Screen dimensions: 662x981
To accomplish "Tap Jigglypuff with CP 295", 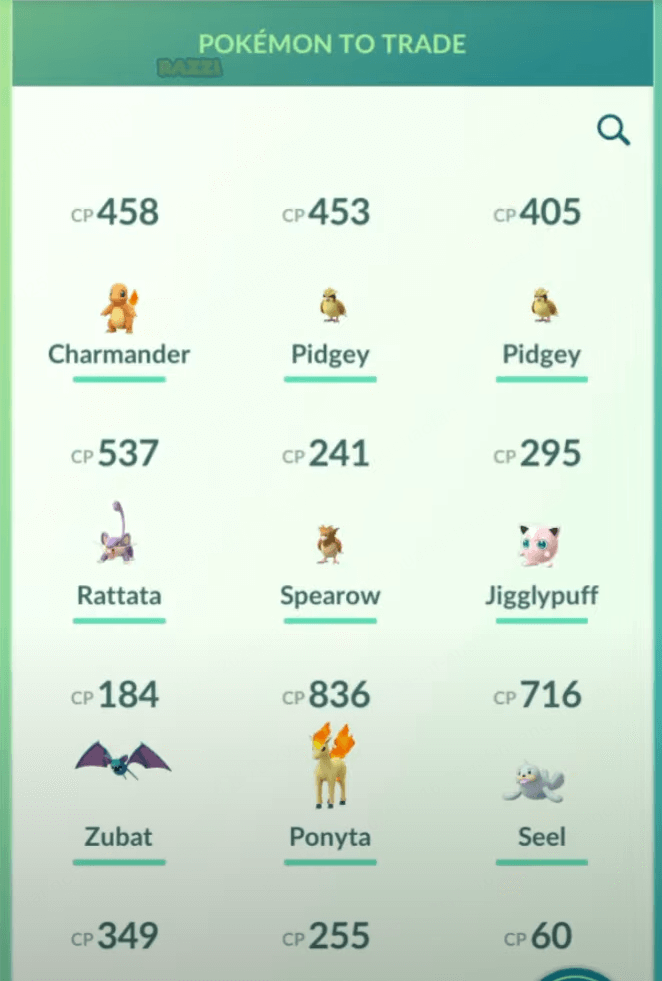I will [541, 545].
